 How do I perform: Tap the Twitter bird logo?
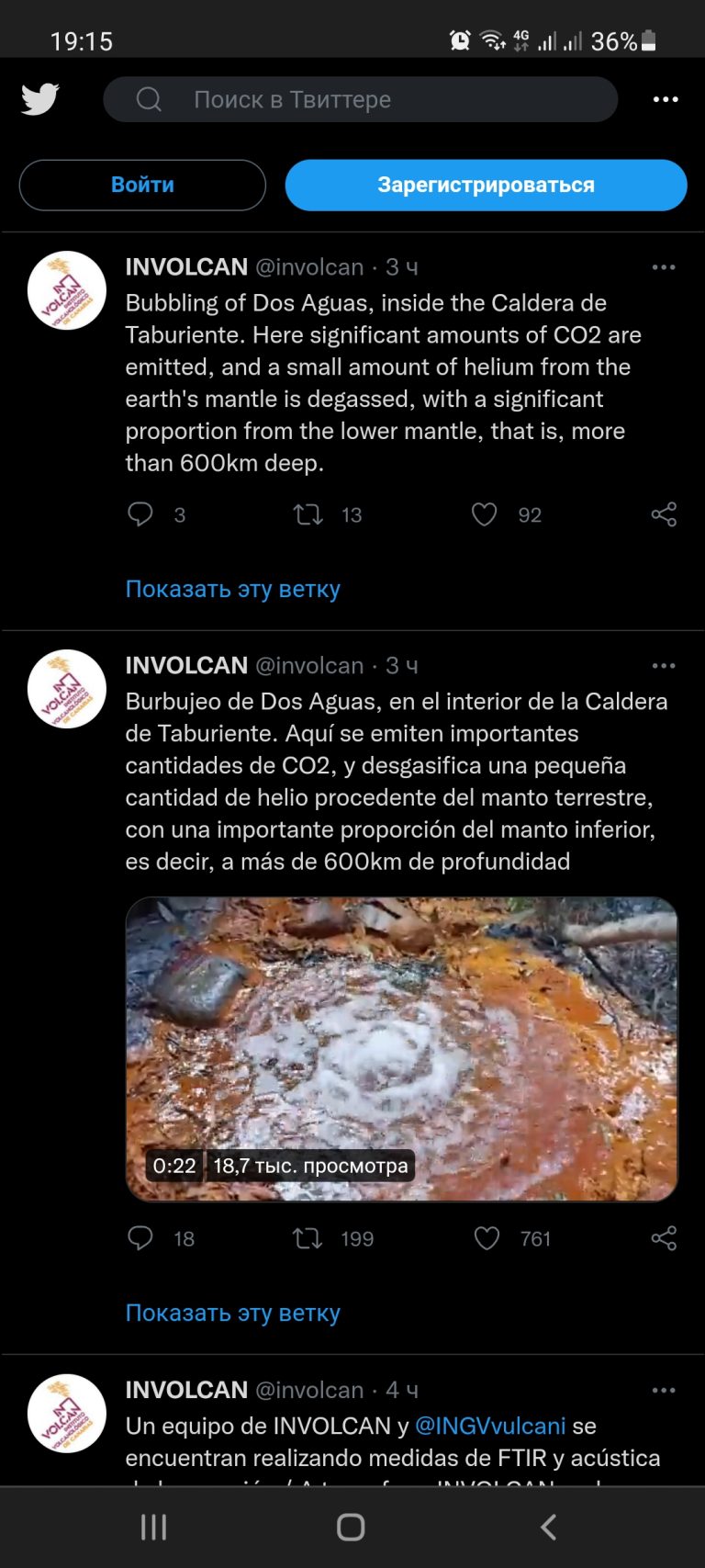tap(40, 99)
